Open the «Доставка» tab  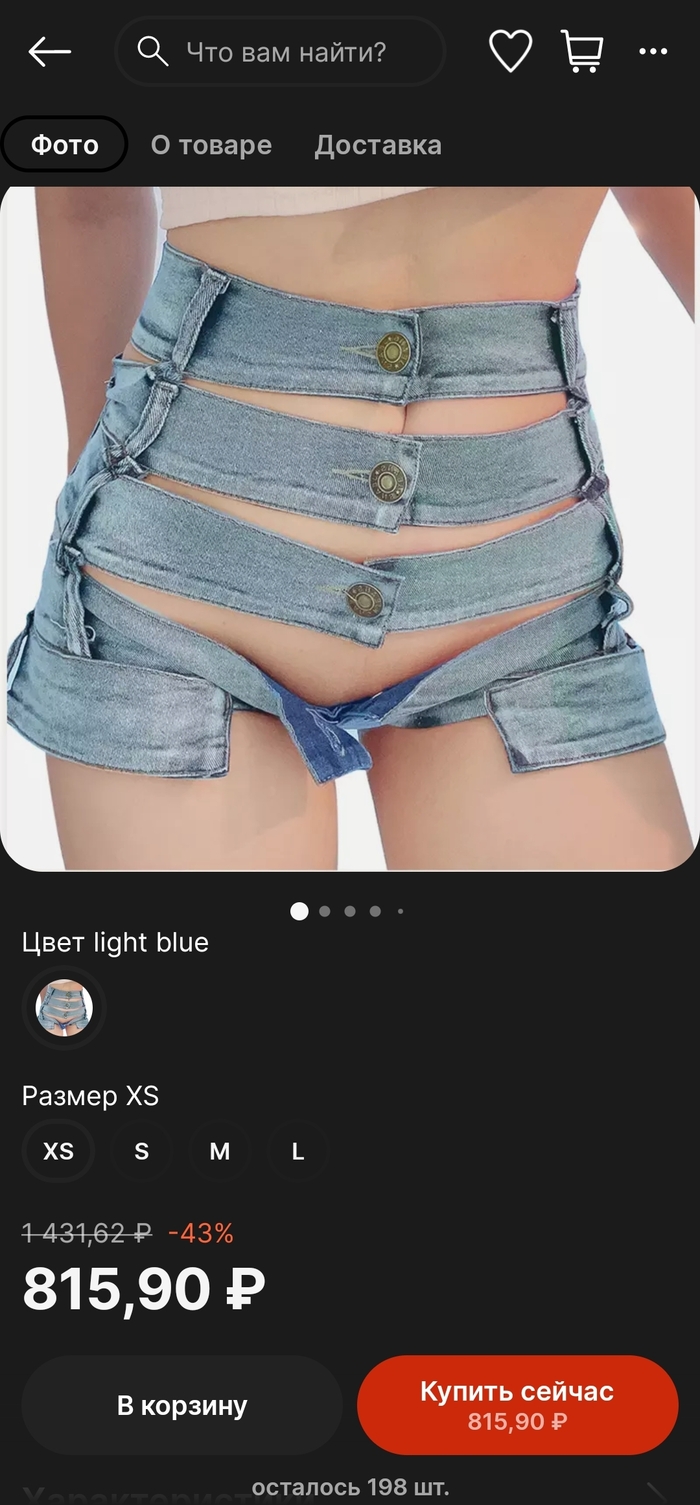click(x=378, y=145)
